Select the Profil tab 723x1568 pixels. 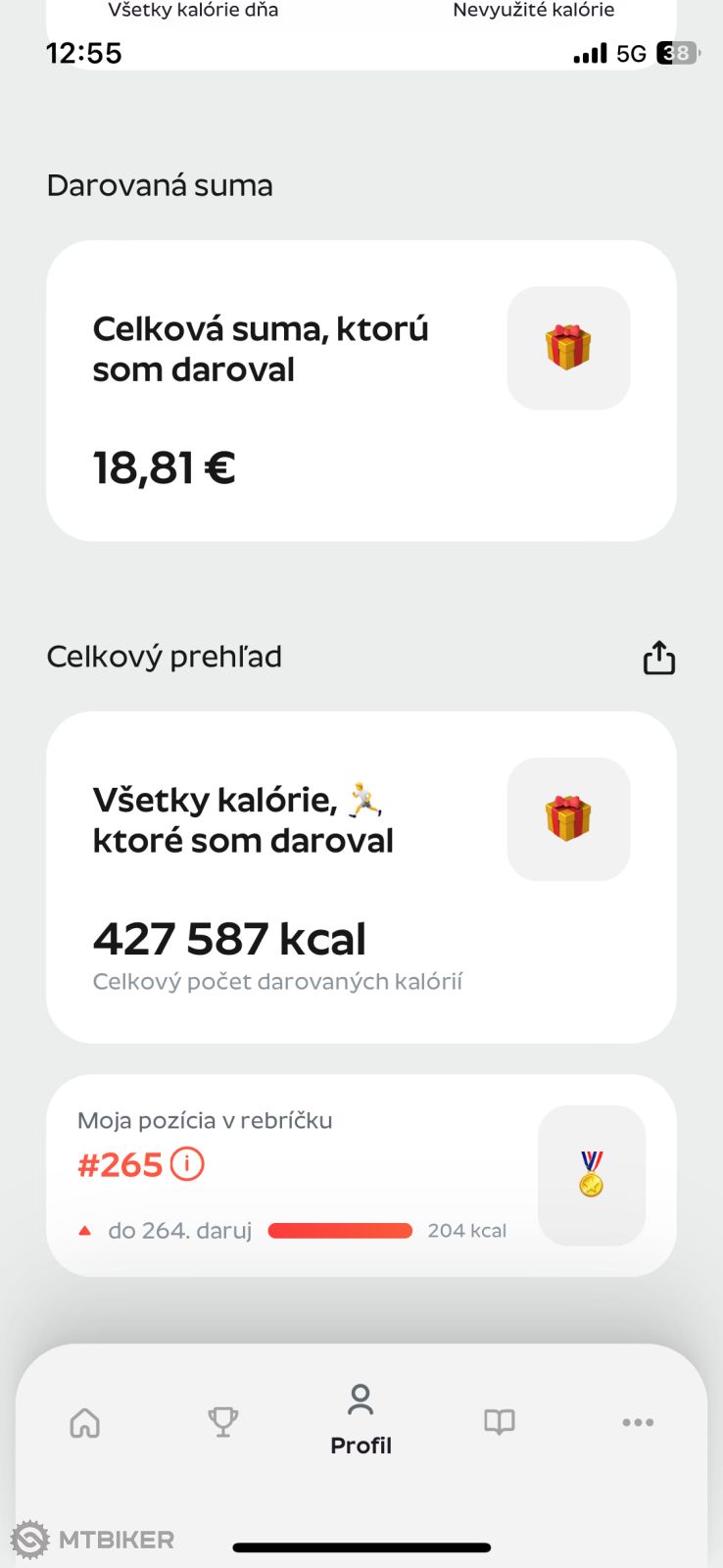pos(361,1420)
